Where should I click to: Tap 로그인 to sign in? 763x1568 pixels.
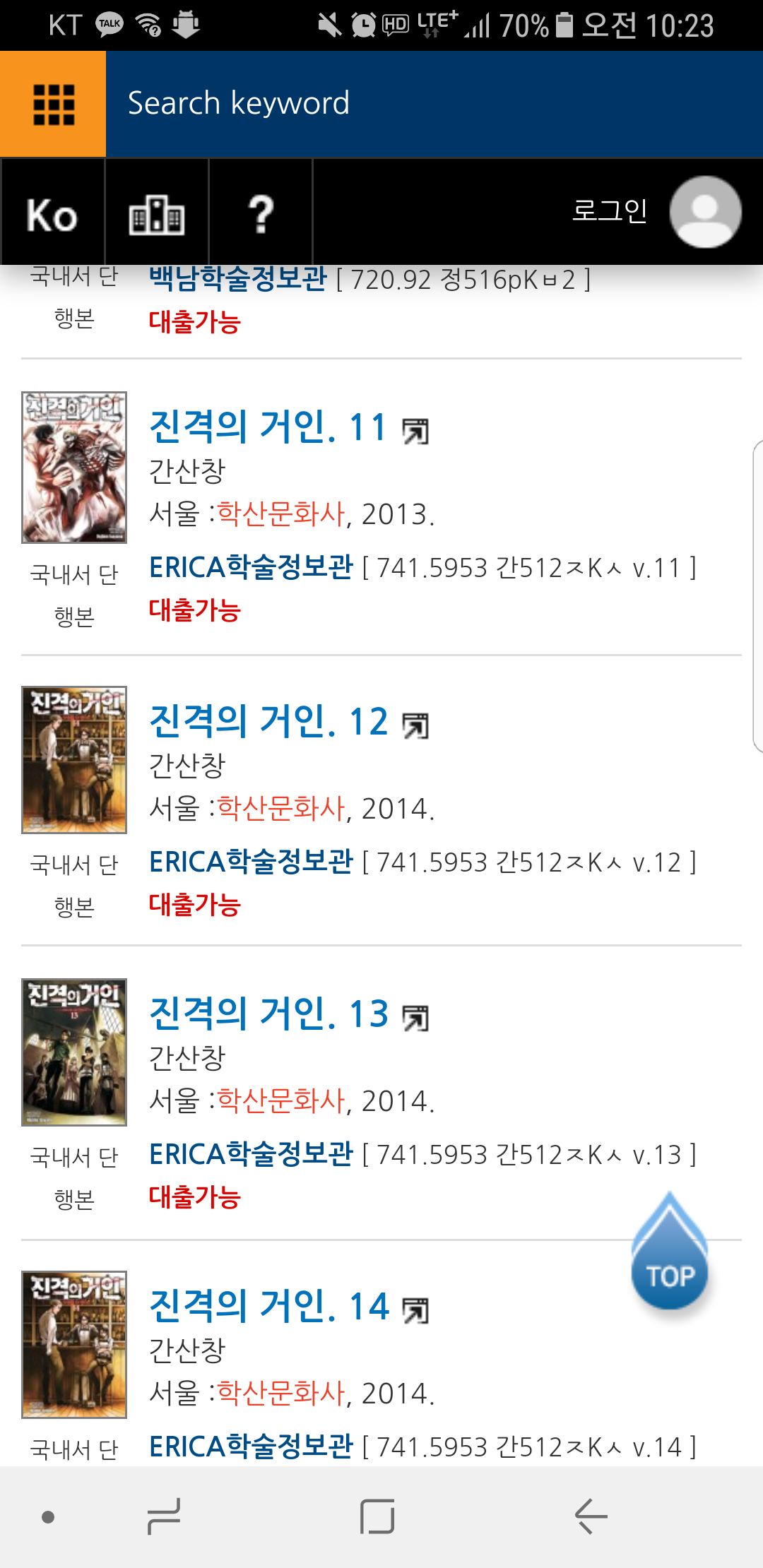(x=609, y=211)
